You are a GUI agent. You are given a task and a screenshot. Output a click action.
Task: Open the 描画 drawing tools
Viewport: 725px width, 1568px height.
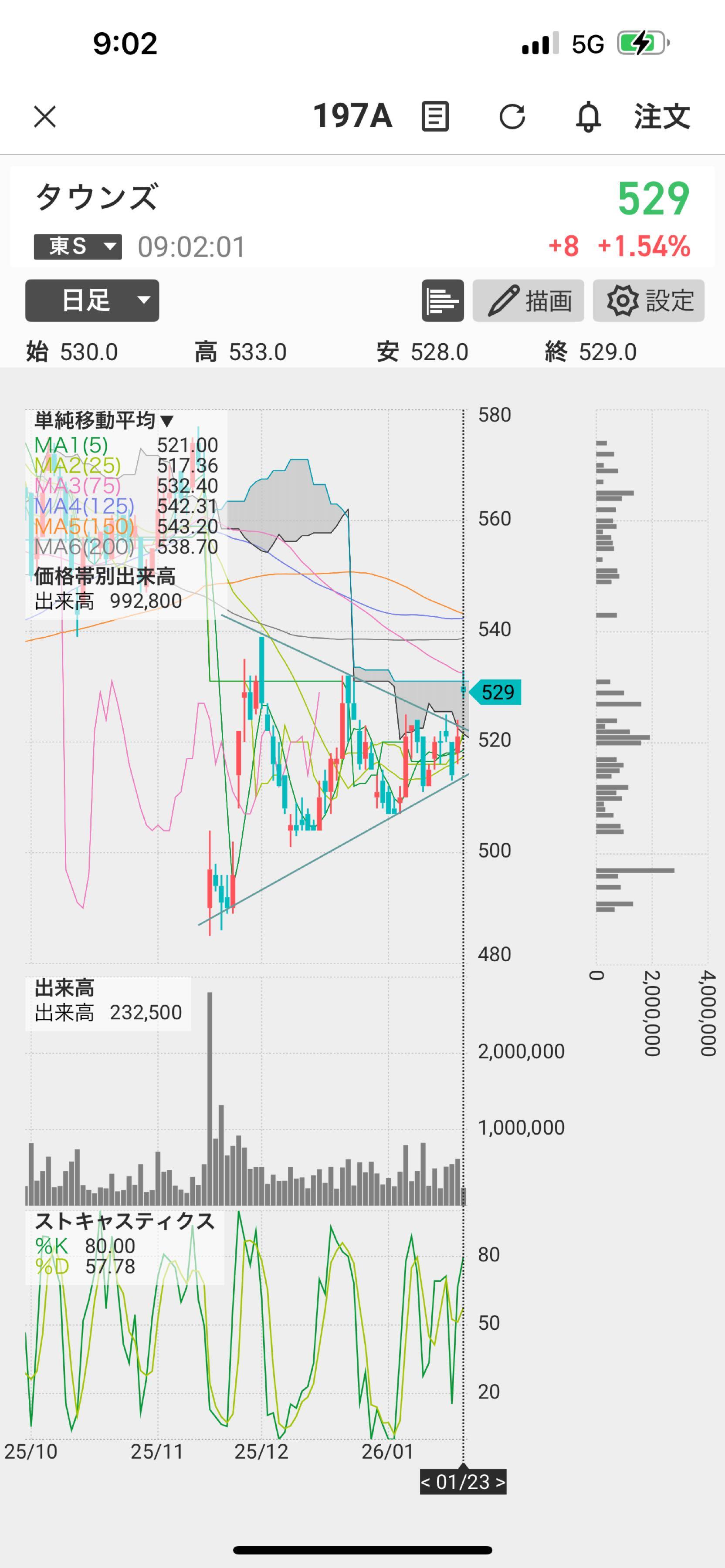[528, 300]
